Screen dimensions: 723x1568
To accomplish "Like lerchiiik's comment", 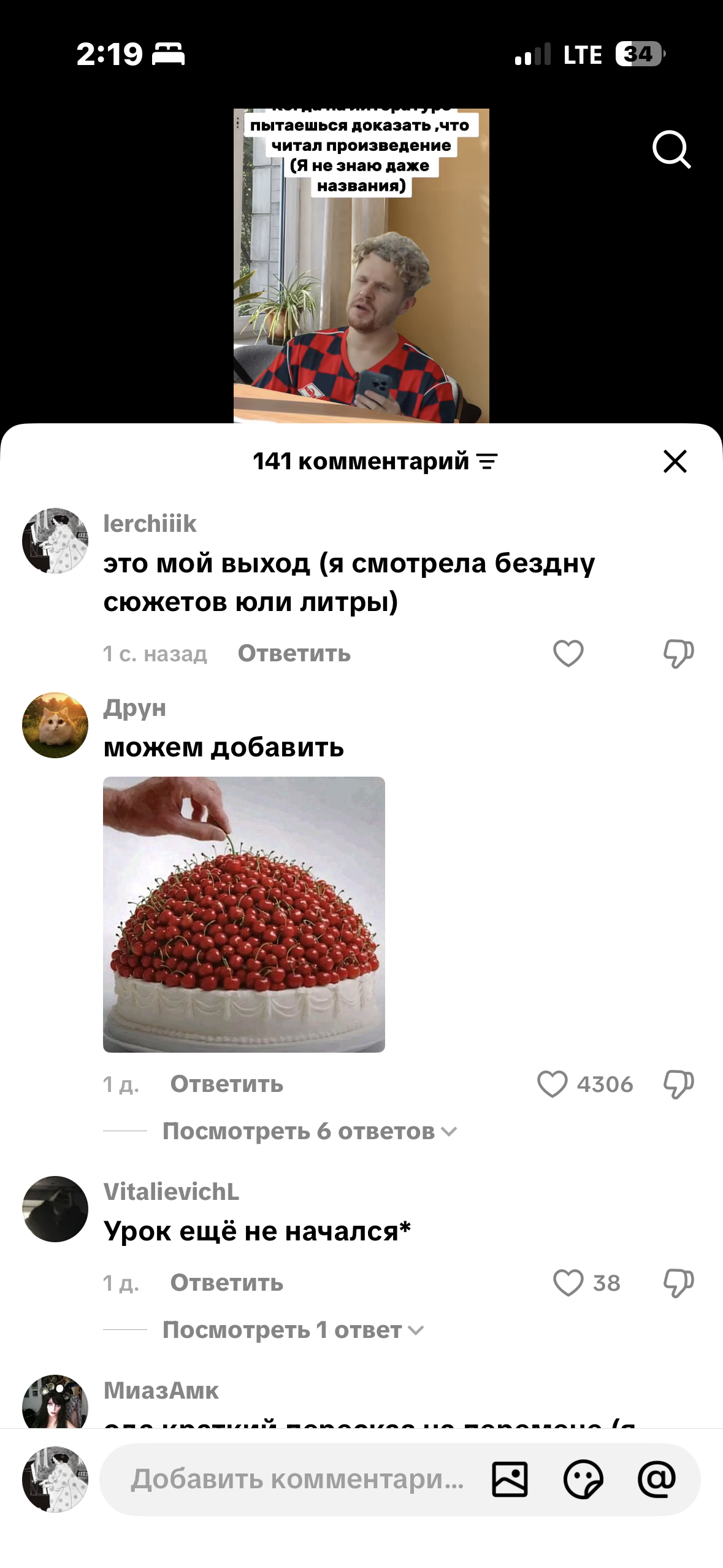I will point(568,653).
